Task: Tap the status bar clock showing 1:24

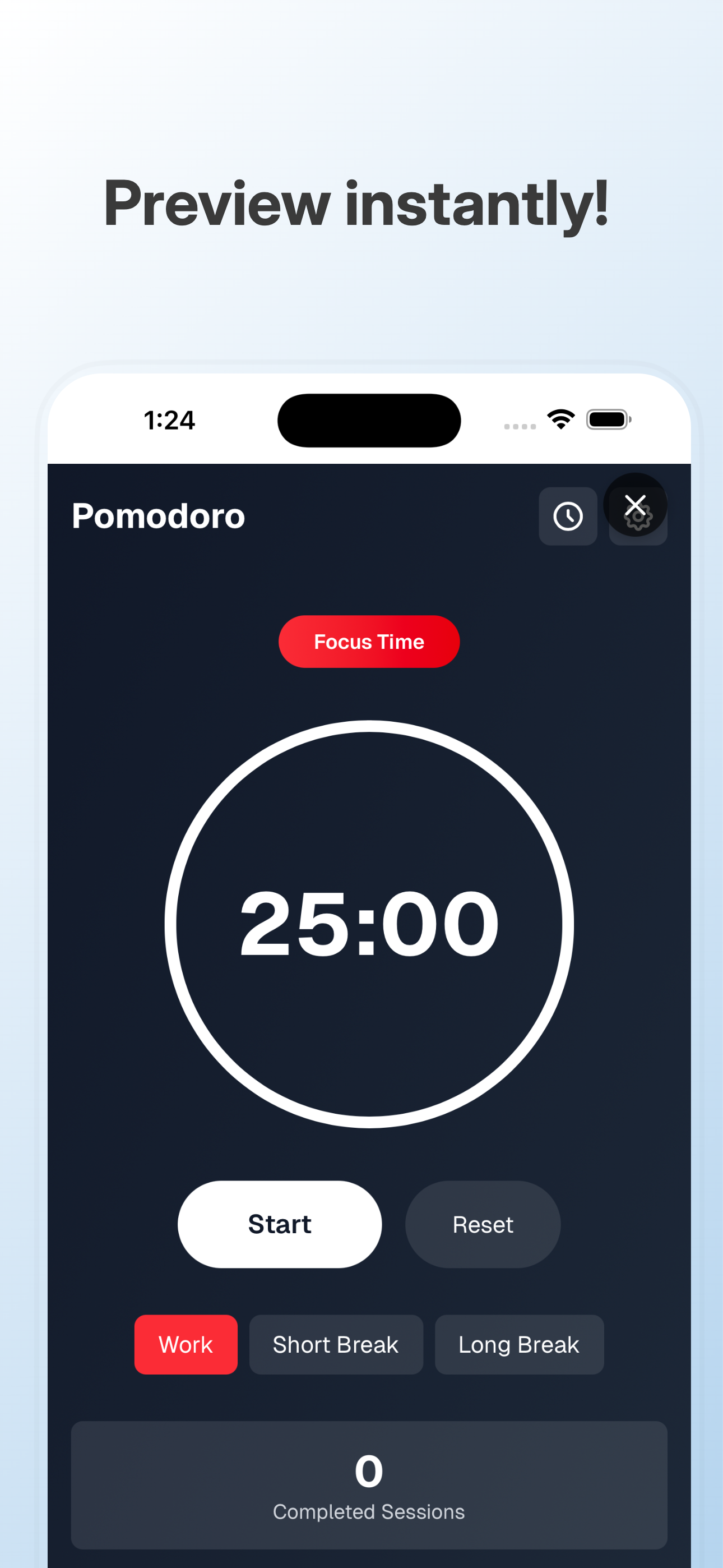Action: pos(169,420)
